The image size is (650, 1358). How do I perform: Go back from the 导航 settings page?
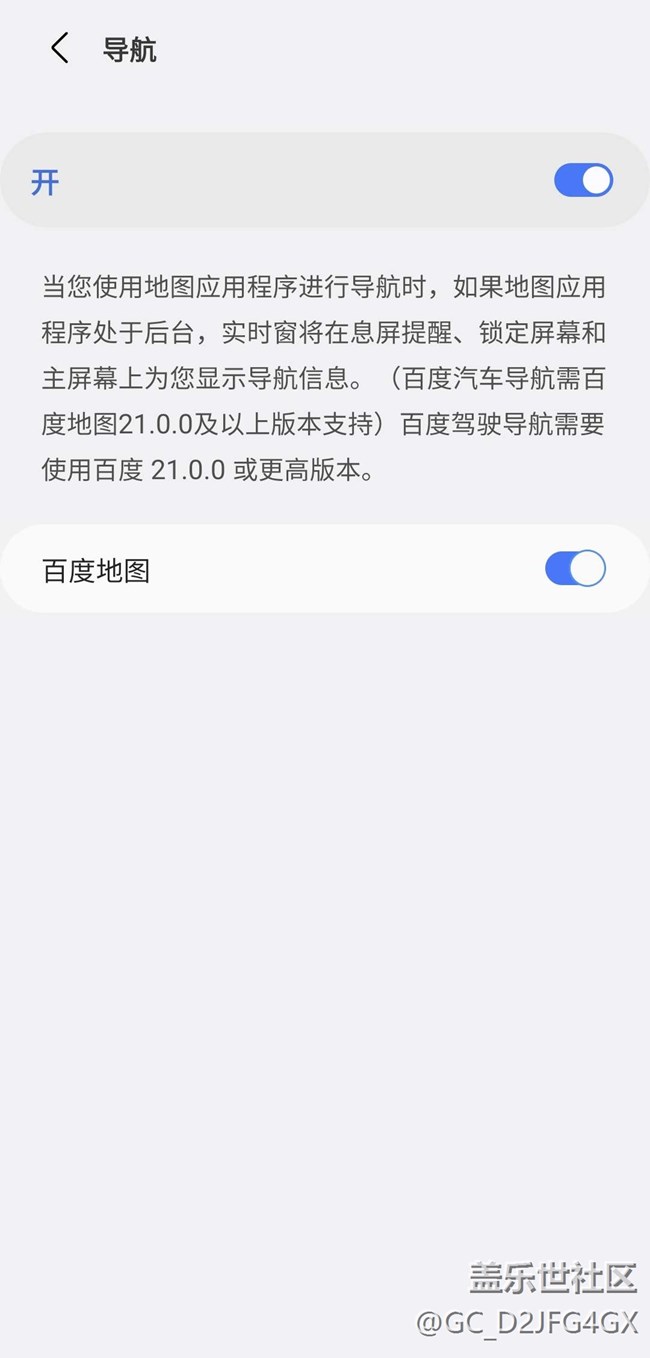coord(60,48)
